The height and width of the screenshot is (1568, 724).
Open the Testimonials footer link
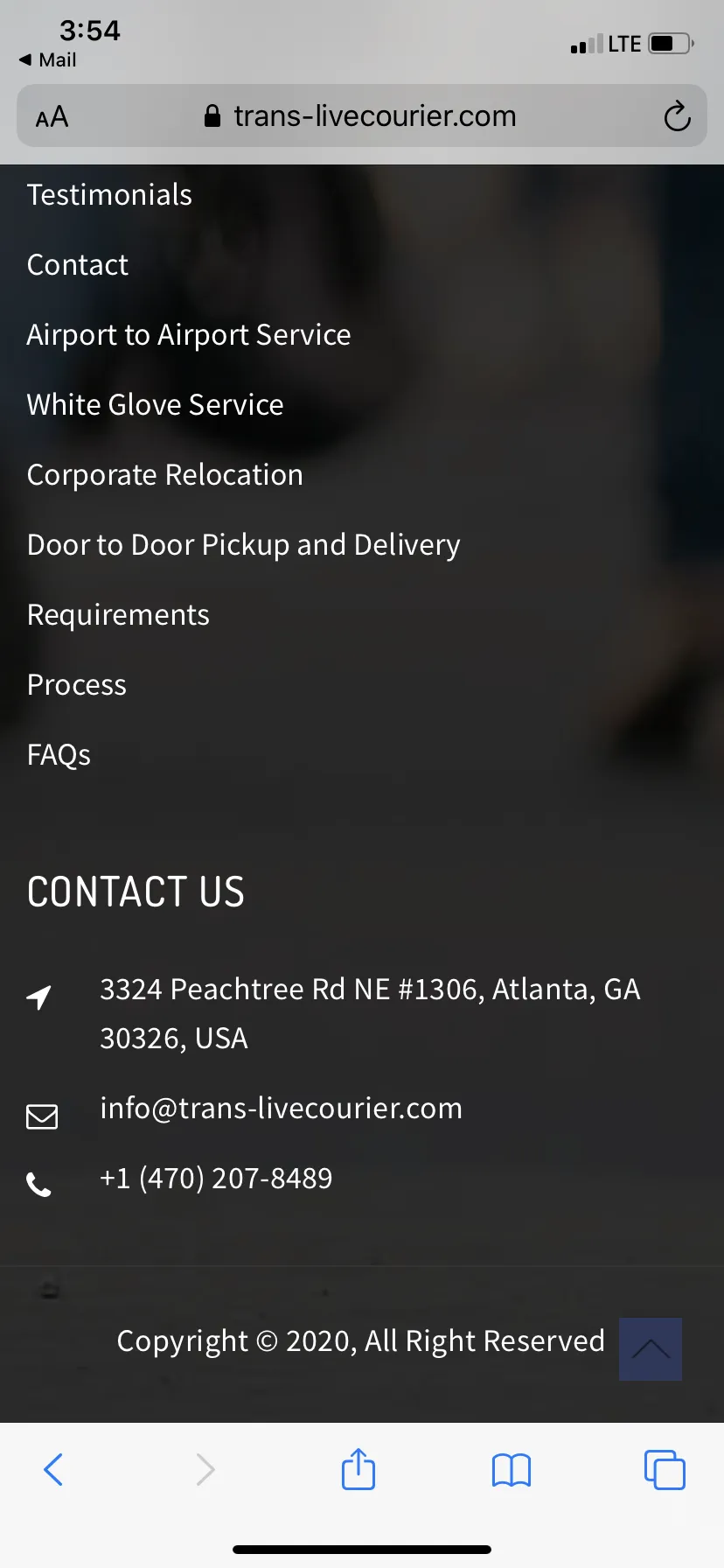pyautogui.click(x=109, y=194)
